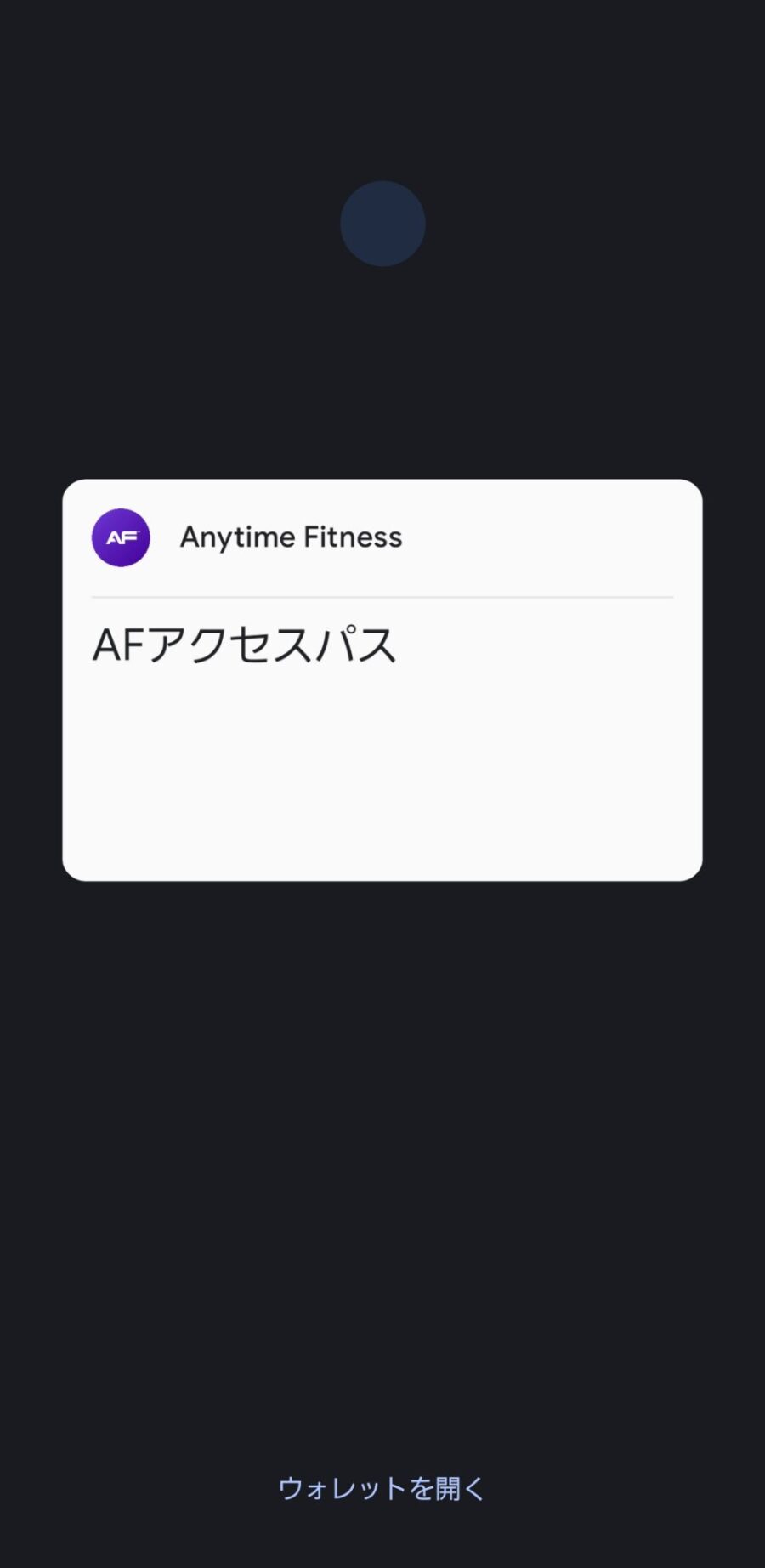
Task: Tap the ウォレットを開く link
Action: tap(382, 1488)
